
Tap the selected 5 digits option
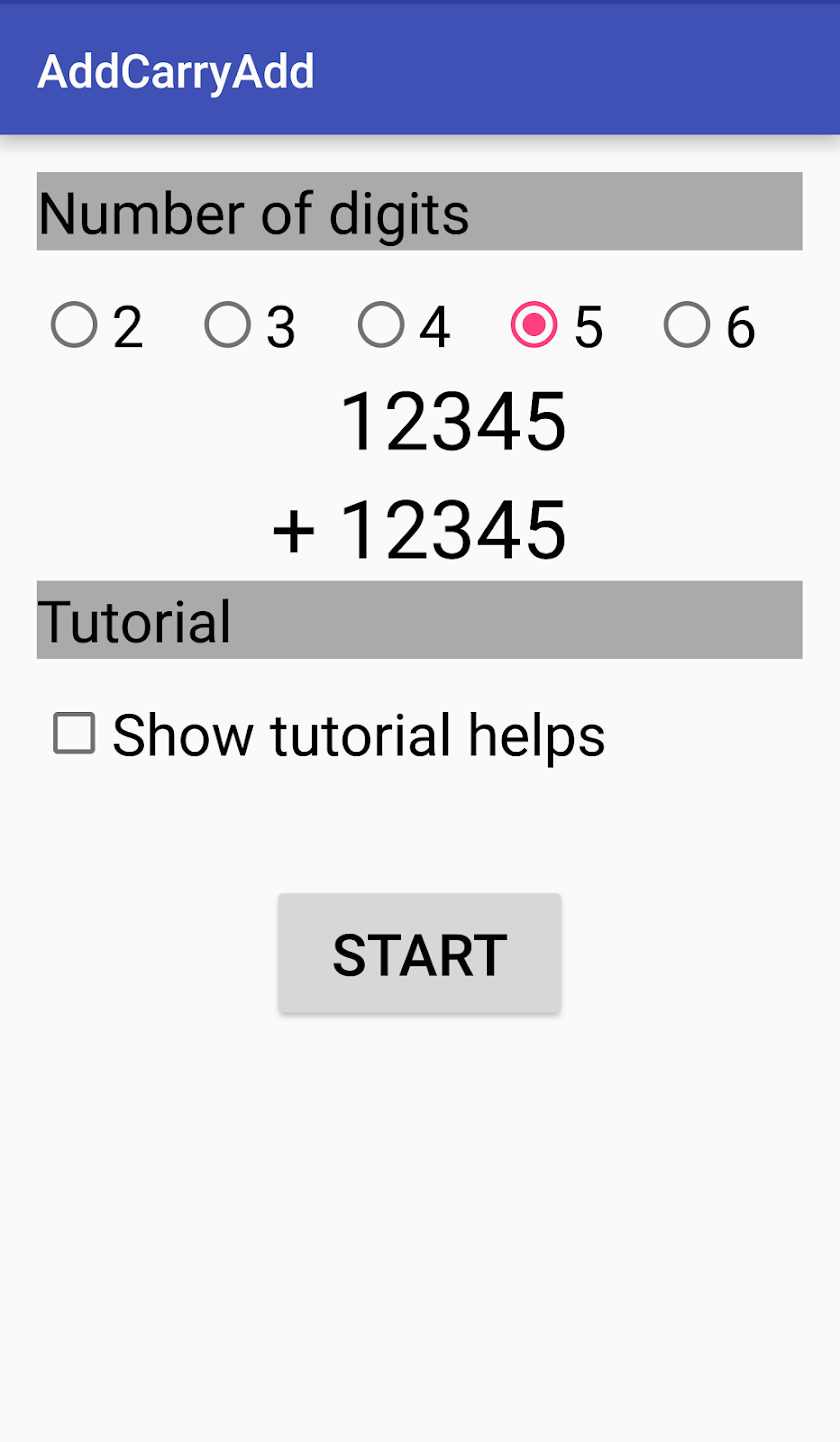click(534, 325)
